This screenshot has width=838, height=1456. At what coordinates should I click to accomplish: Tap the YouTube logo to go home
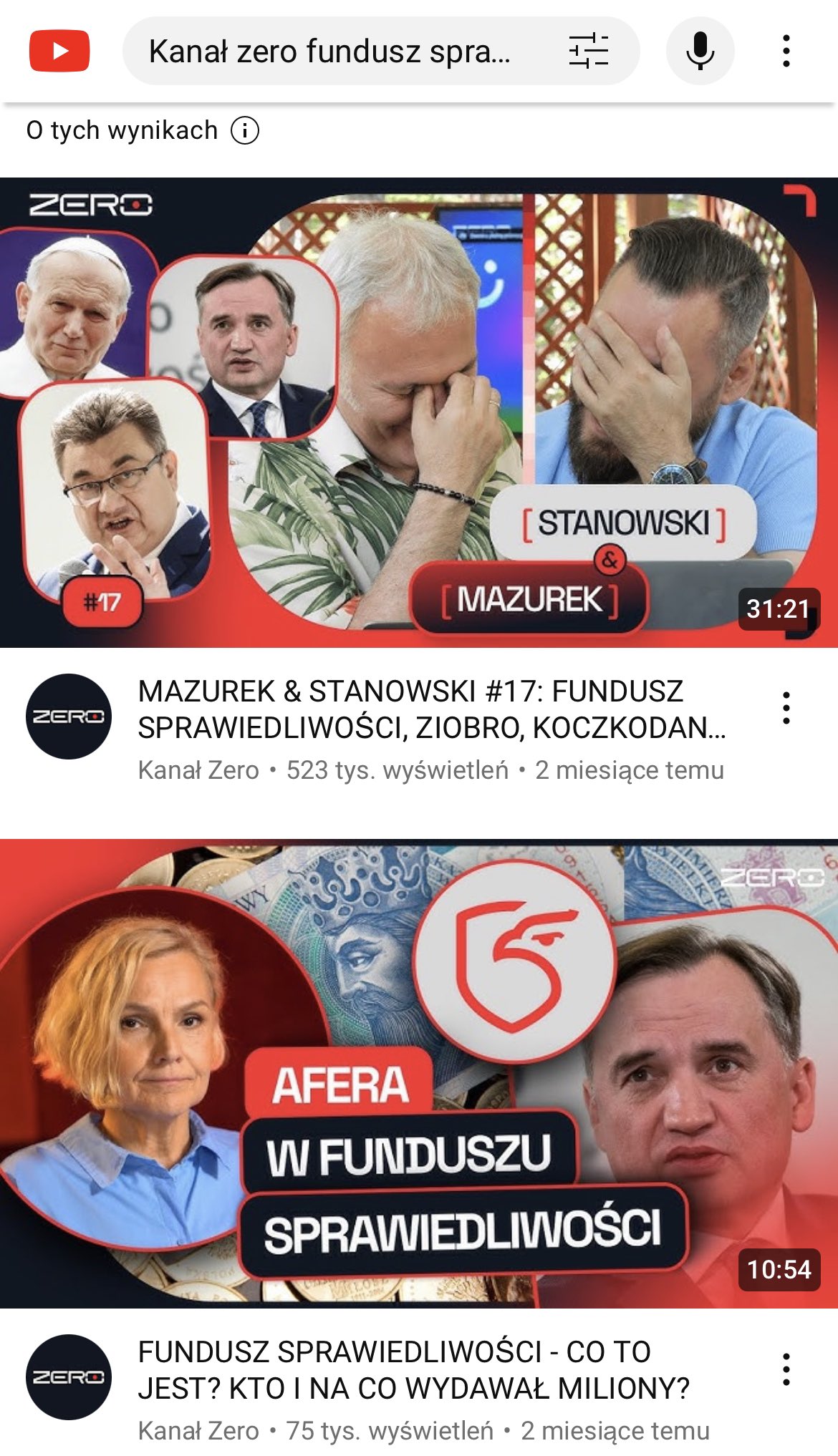tap(59, 52)
